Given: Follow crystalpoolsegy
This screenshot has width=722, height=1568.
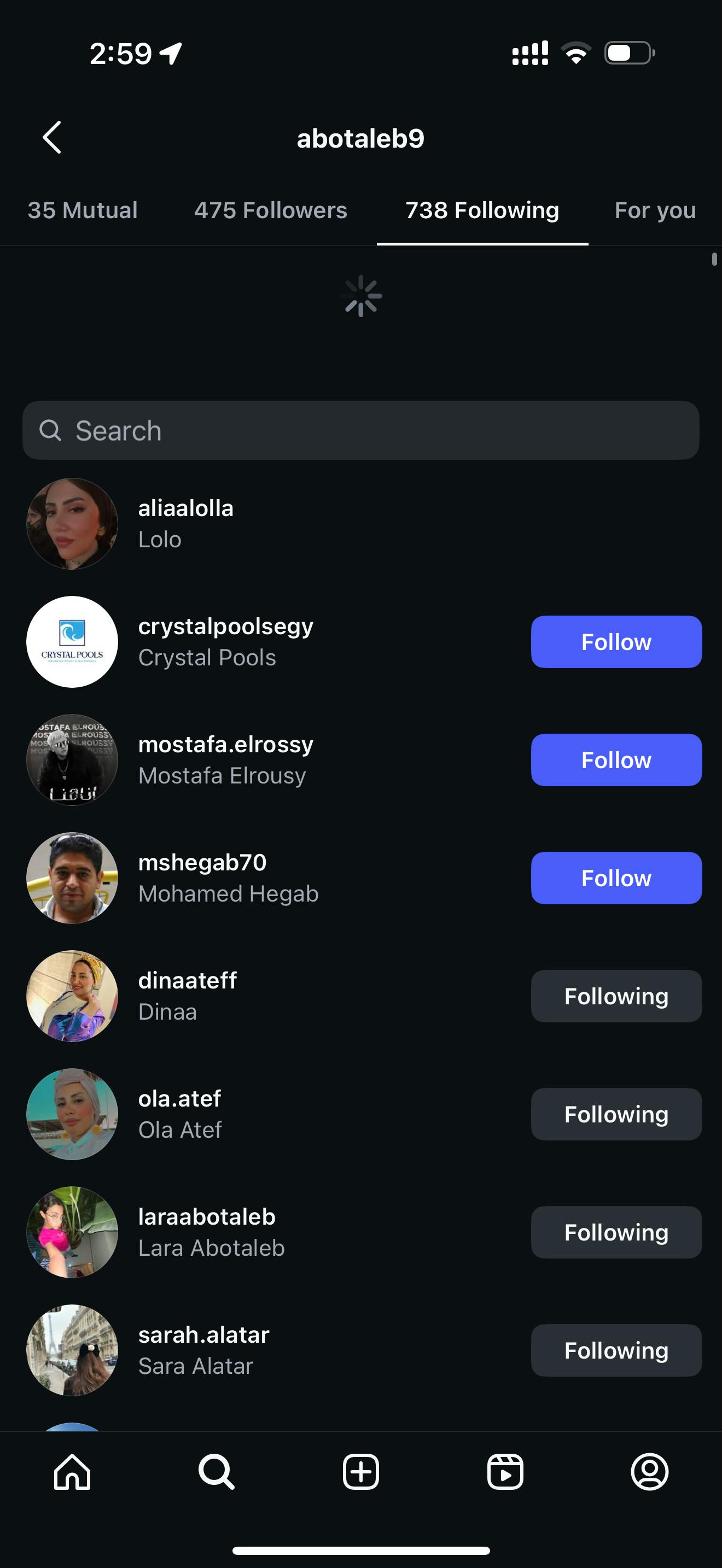Looking at the screenshot, I should (615, 641).
